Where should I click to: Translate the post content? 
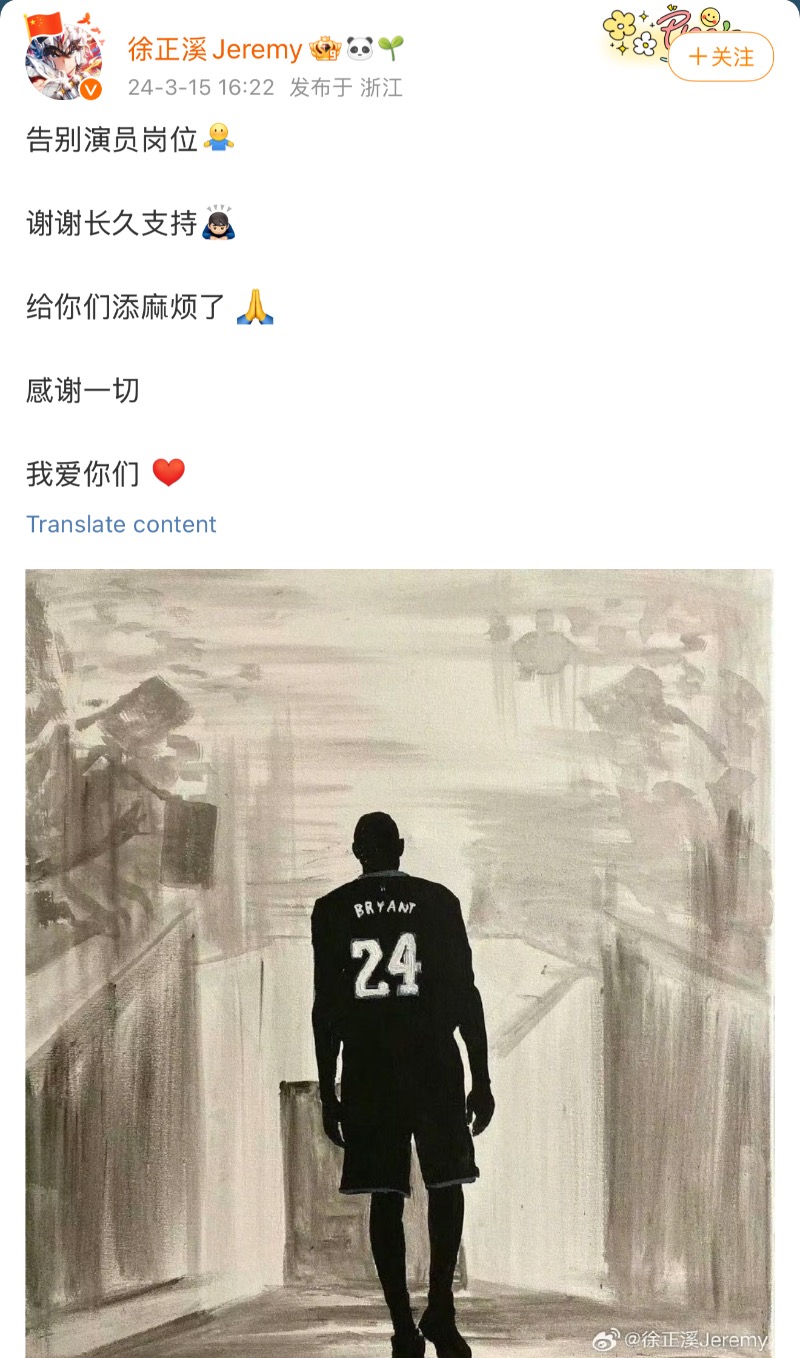click(x=121, y=524)
